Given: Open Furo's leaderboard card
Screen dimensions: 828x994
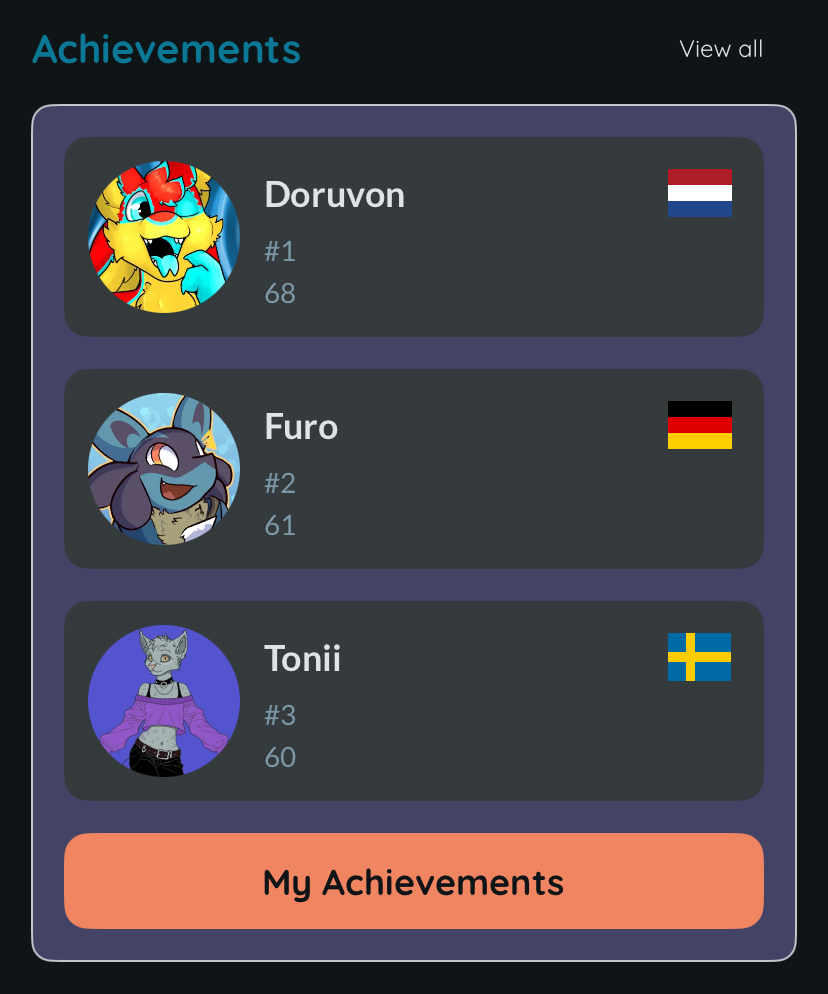Looking at the screenshot, I should tap(413, 469).
